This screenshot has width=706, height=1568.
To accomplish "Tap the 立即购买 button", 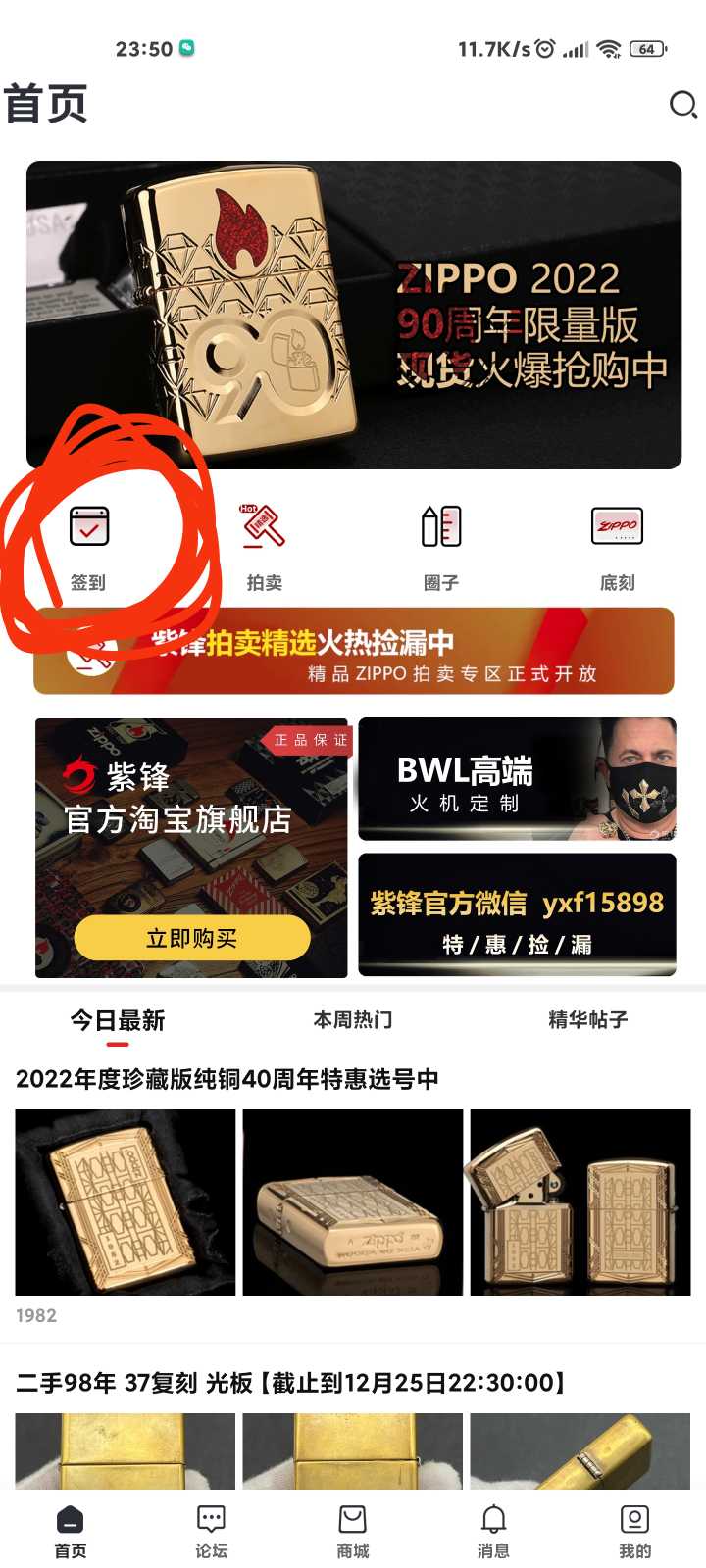I will (x=192, y=939).
